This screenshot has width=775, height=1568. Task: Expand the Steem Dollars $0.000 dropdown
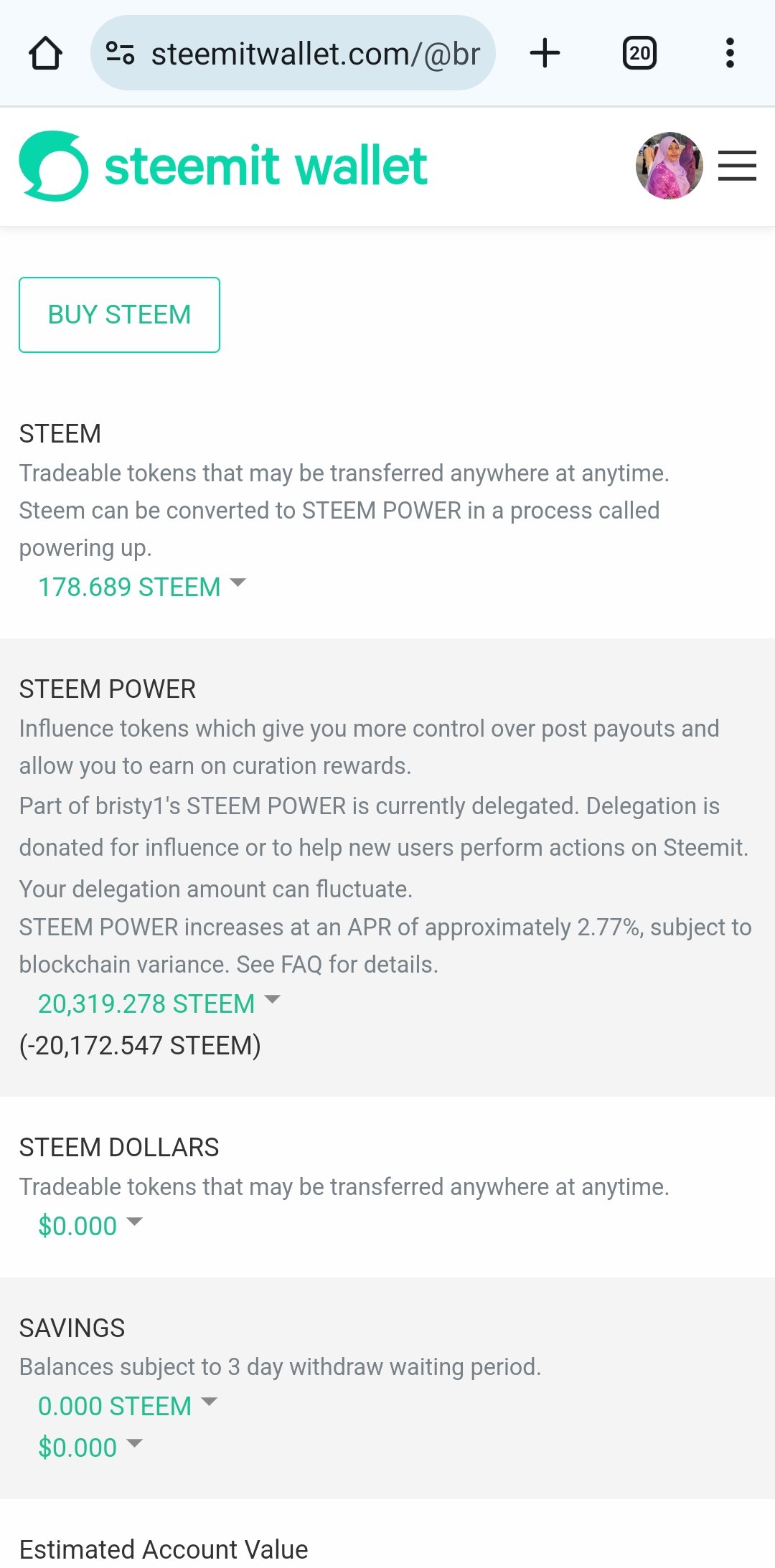[x=90, y=1226]
